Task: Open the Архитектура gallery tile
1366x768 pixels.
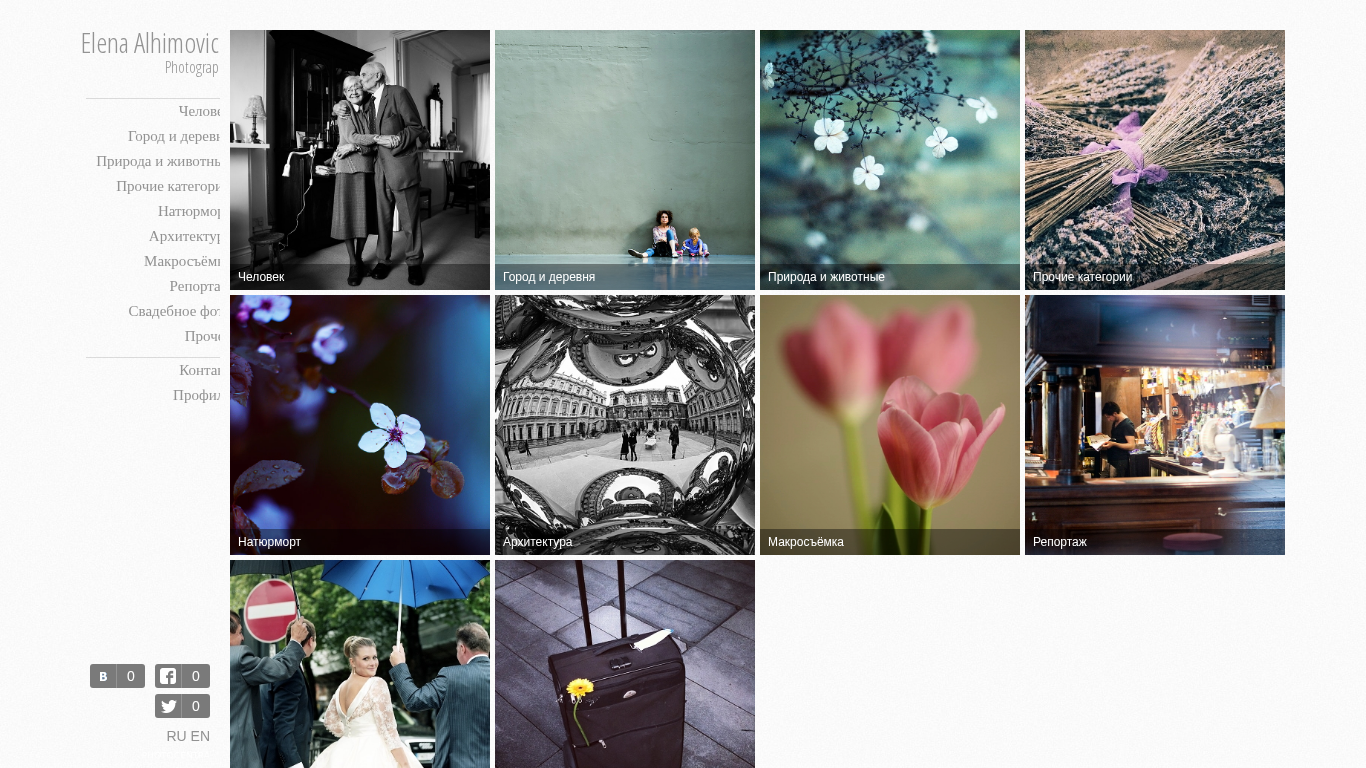Action: point(625,425)
